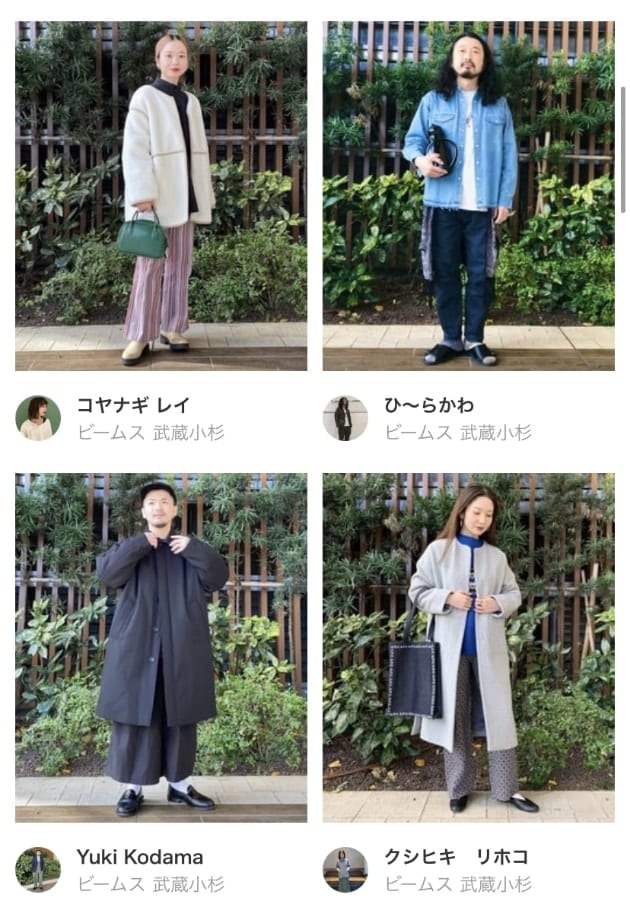630x920 pixels.
Task: View Yuki Kodama's profile avatar
Action: click(x=38, y=869)
